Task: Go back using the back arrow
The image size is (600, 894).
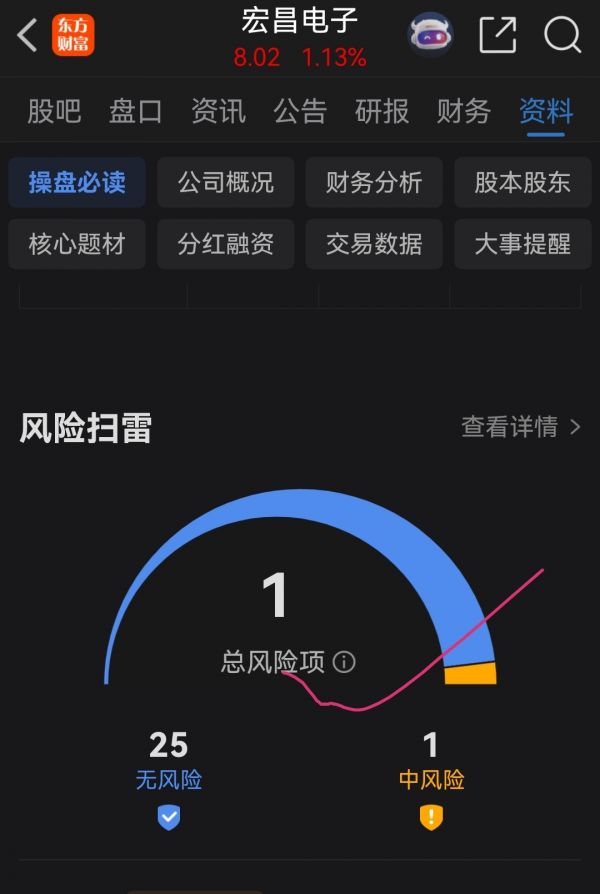Action: [27, 36]
